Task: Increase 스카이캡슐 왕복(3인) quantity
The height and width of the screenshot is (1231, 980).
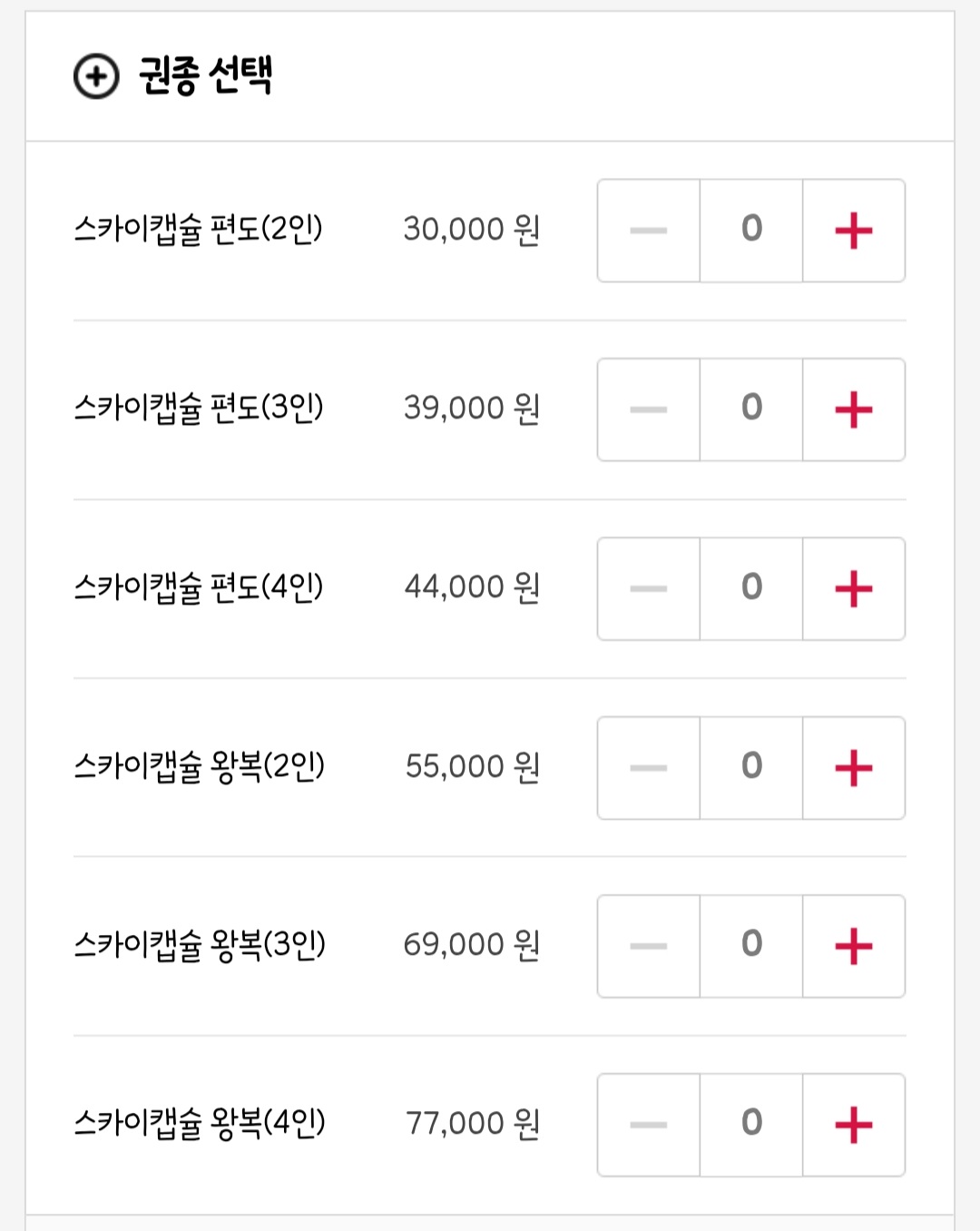Action: point(853,946)
